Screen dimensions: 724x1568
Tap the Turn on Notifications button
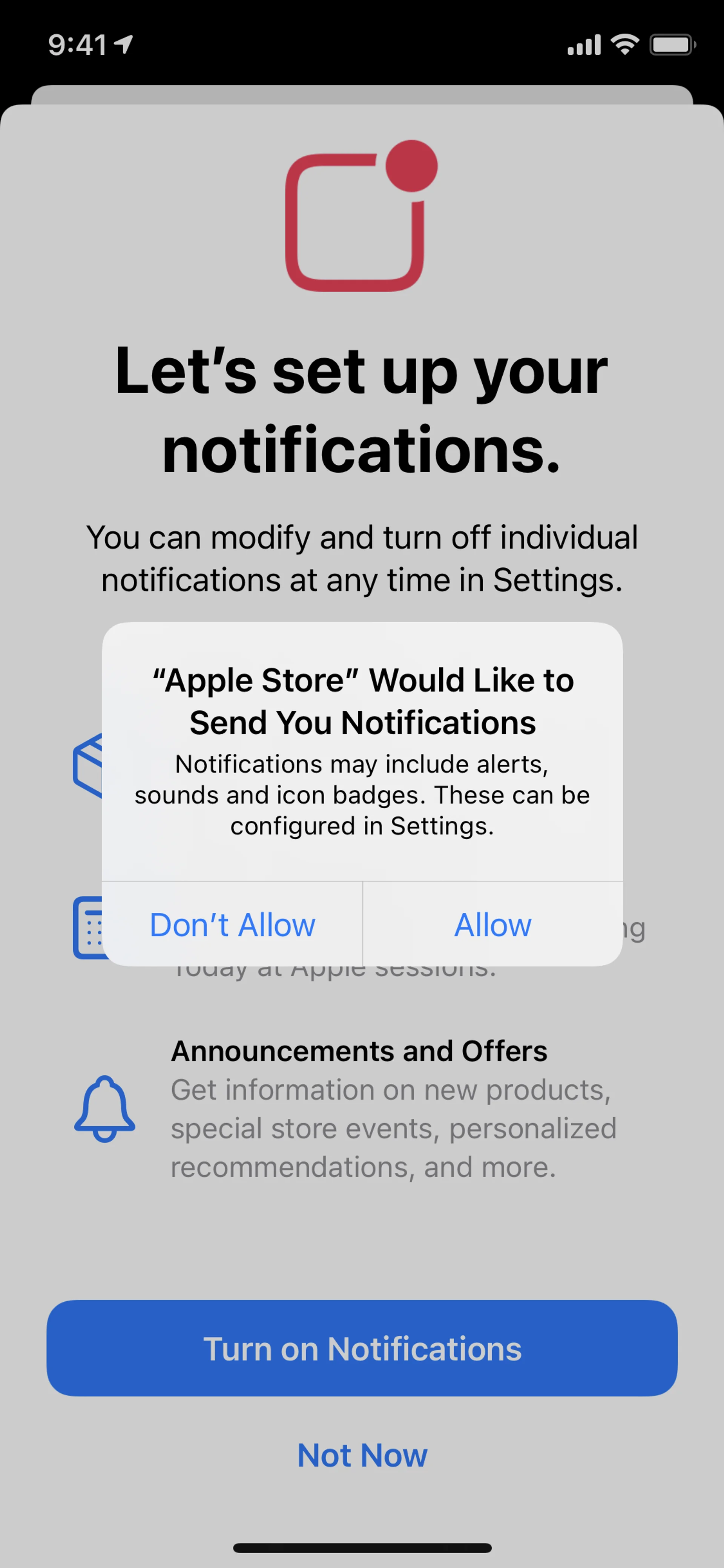pyautogui.click(x=362, y=1348)
